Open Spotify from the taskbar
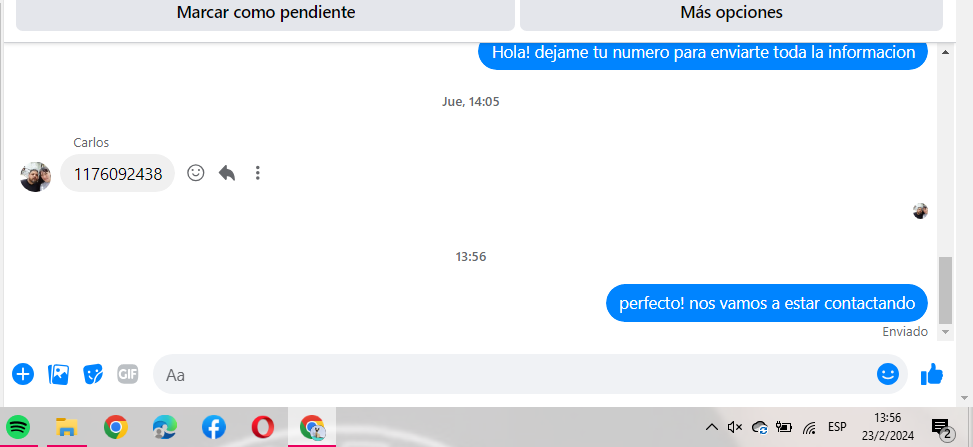The image size is (973, 447). click(x=18, y=427)
